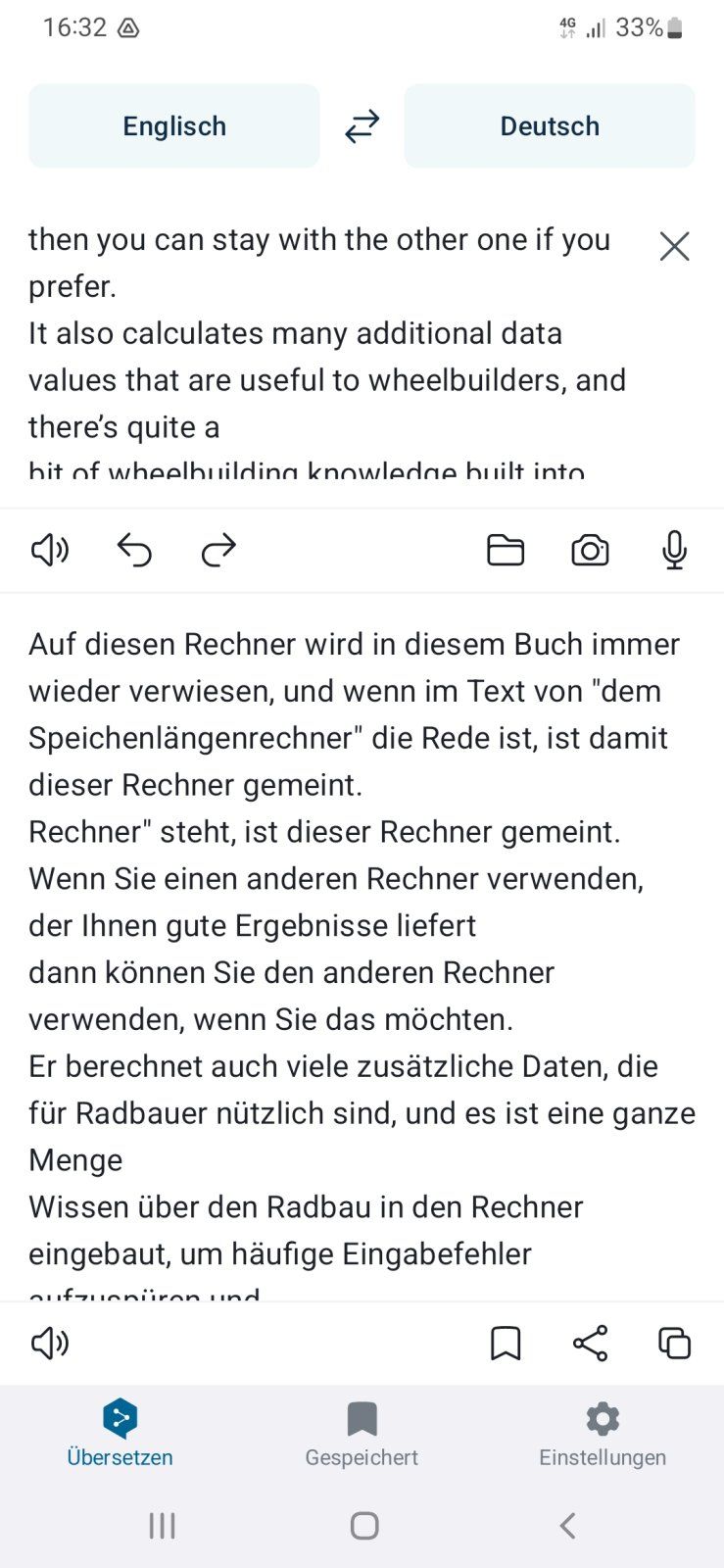Swap source and target languages
724x1568 pixels.
362,126
